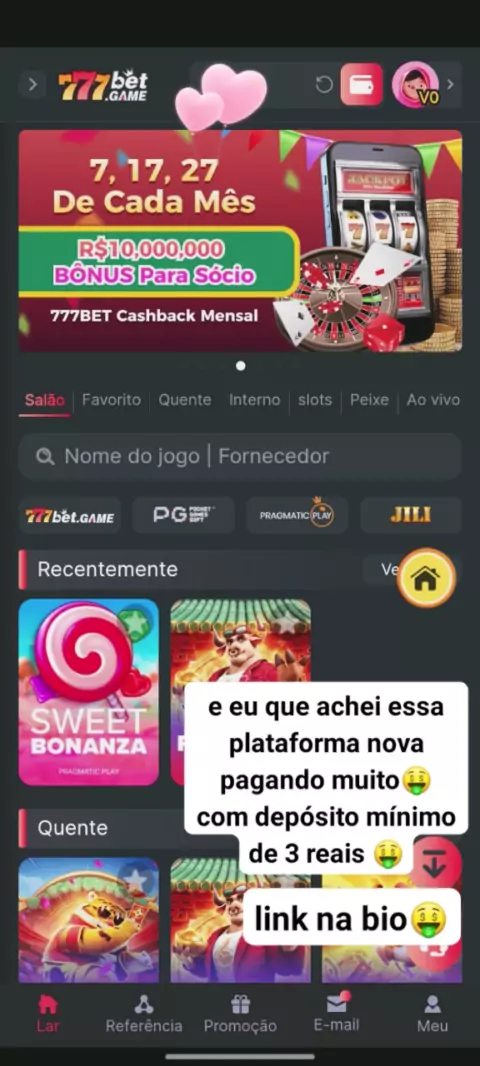
Task: Switch to the Peixe tab
Action: 369,400
